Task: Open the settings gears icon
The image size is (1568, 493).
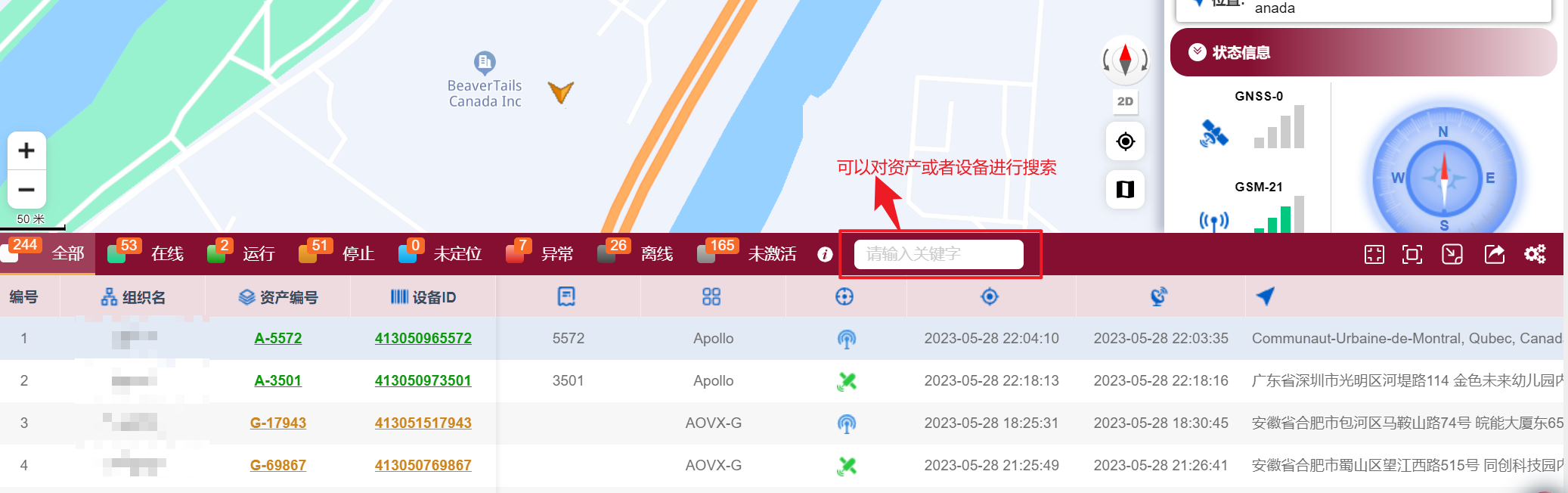Action: click(1535, 254)
